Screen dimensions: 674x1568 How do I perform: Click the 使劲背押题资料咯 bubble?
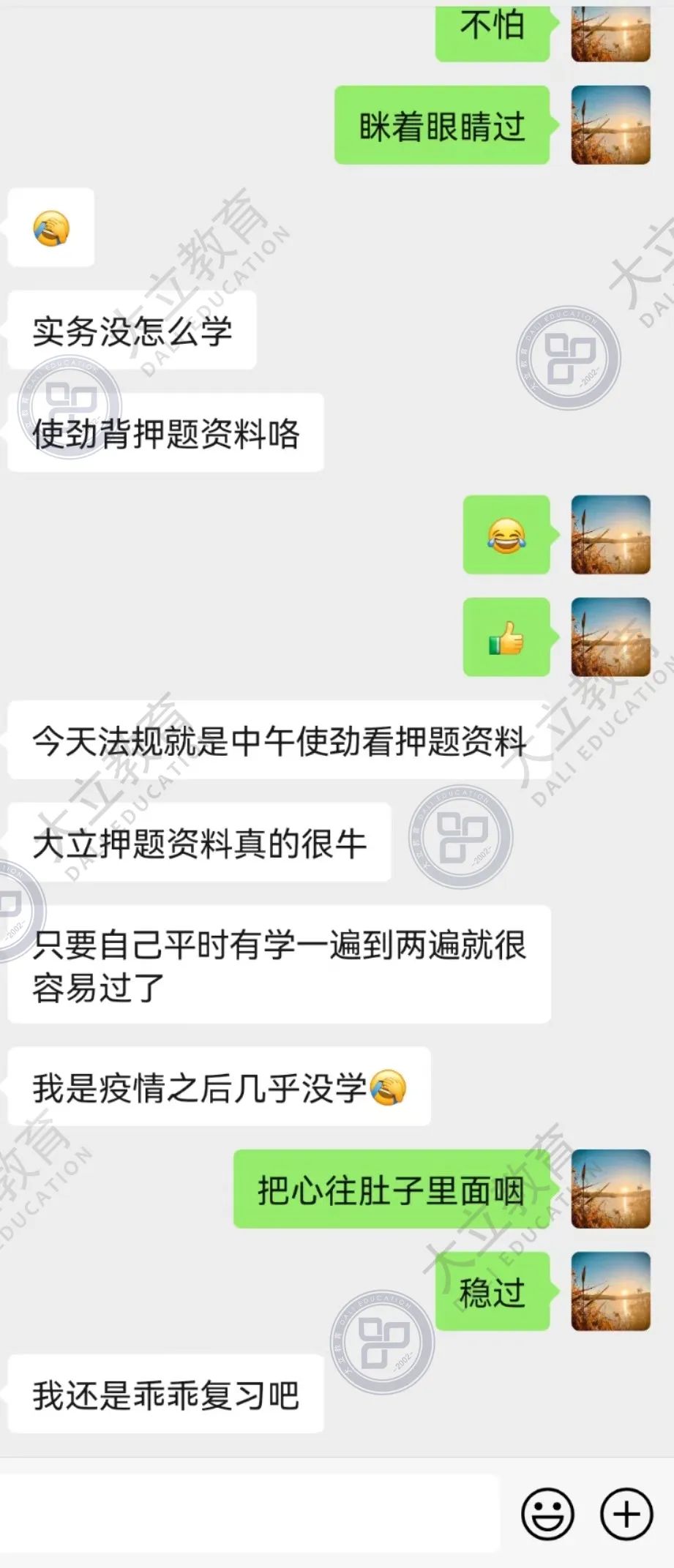pos(167,431)
